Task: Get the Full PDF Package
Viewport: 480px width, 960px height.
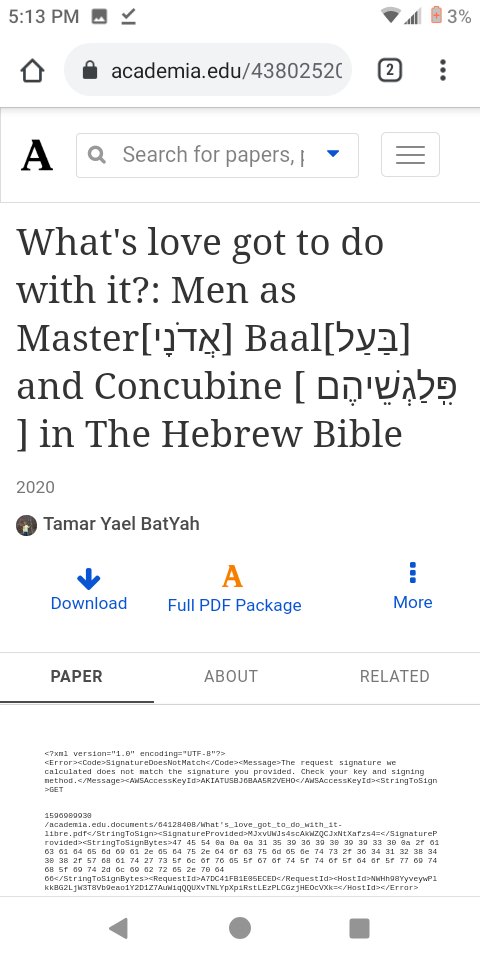Action: click(234, 590)
